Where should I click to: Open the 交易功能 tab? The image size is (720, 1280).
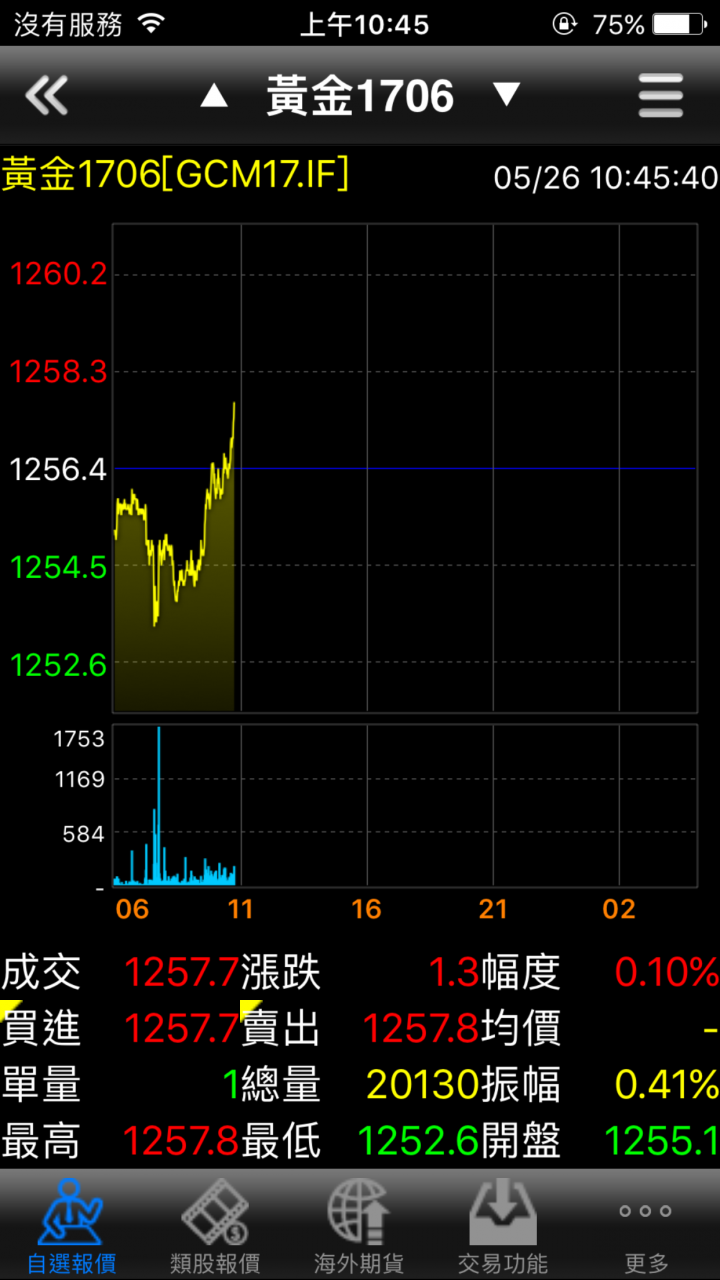(503, 1225)
